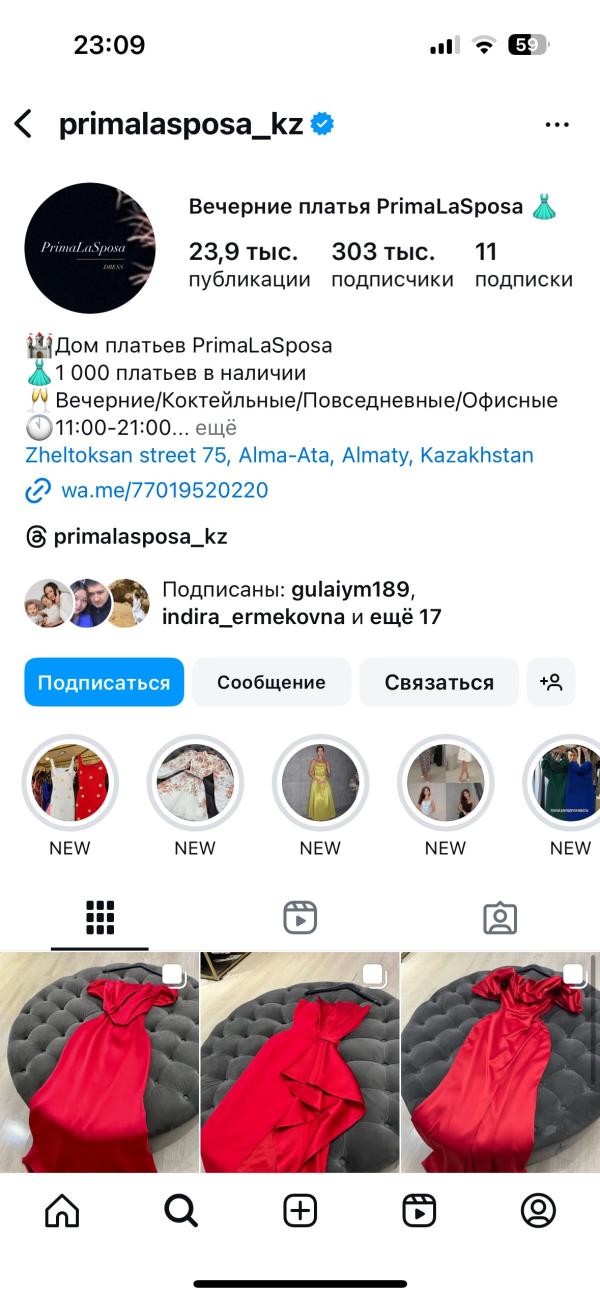Switch to the tagged photos tab
Screen dimensions: 600x1300
coord(500,917)
